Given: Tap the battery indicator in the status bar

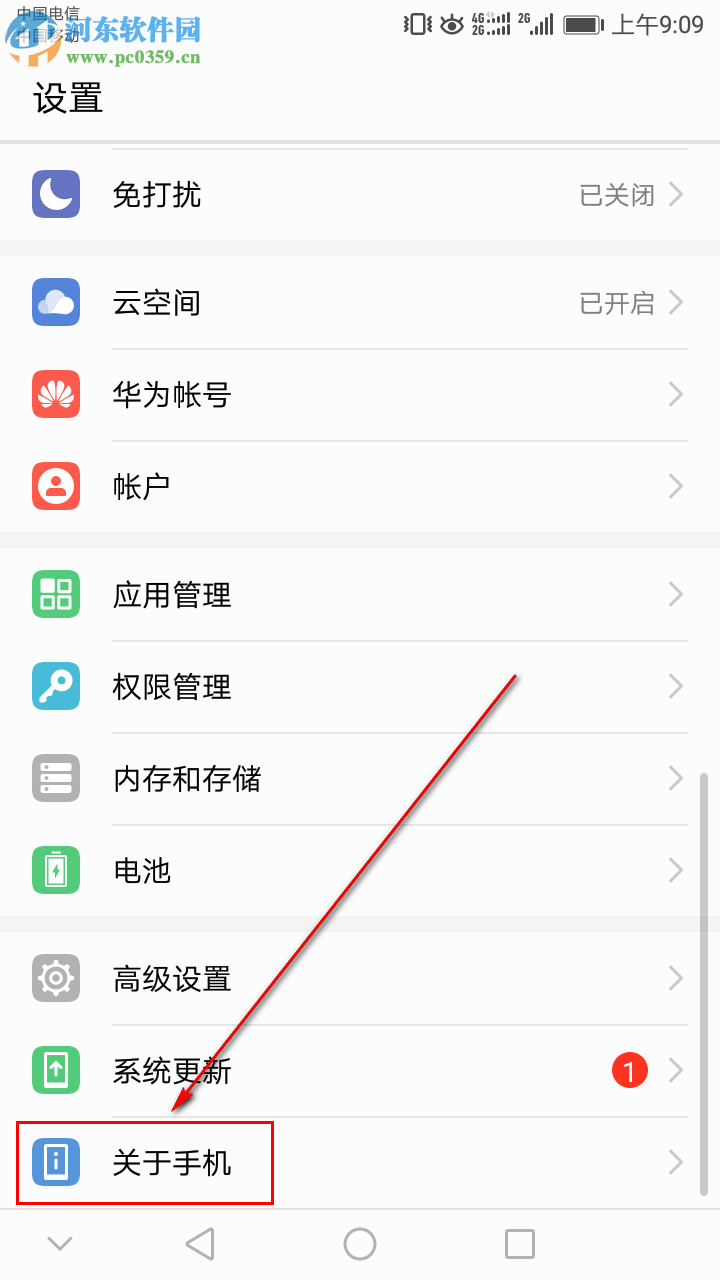Looking at the screenshot, I should coord(583,23).
